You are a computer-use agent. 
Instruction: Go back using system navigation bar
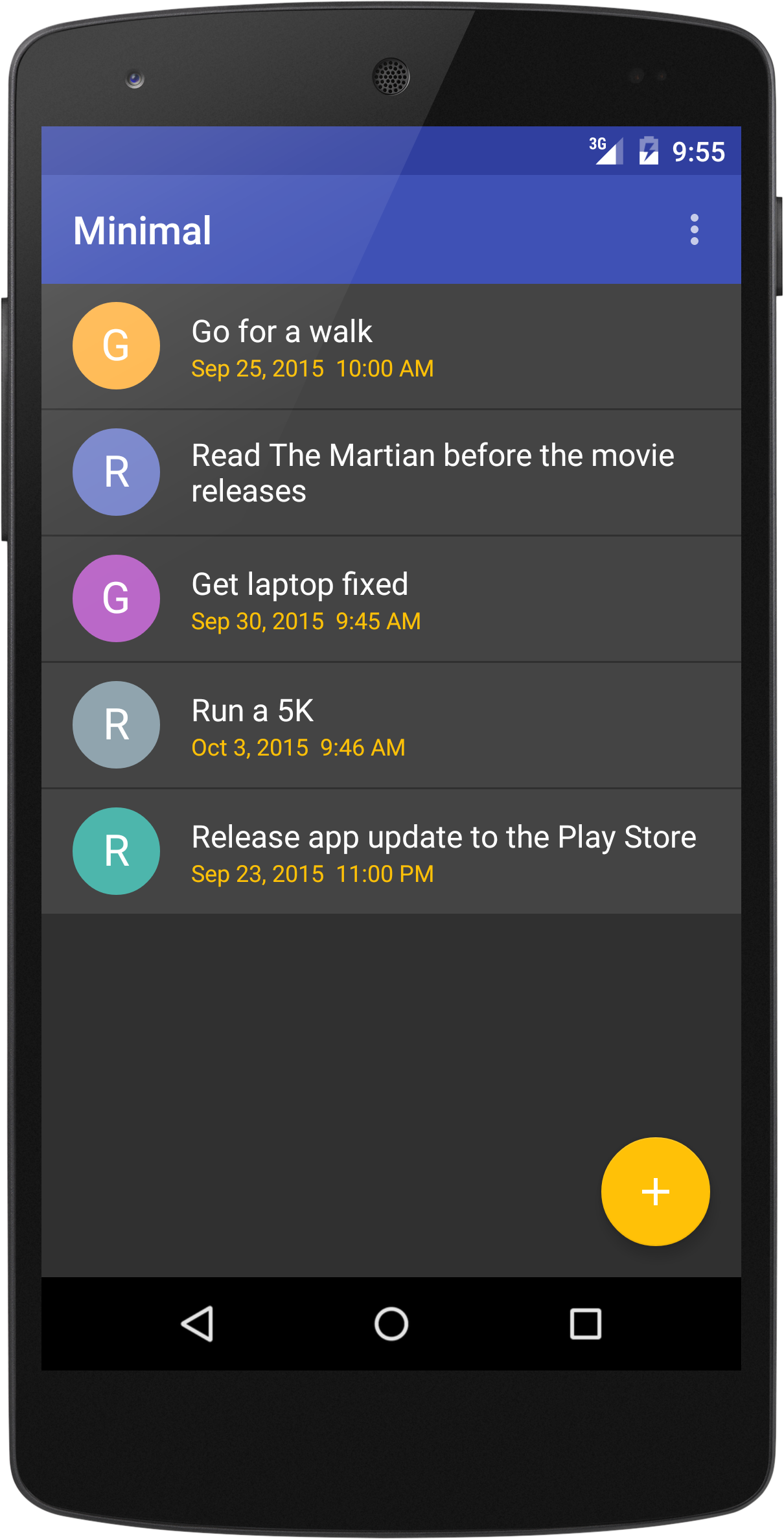pos(197,1323)
